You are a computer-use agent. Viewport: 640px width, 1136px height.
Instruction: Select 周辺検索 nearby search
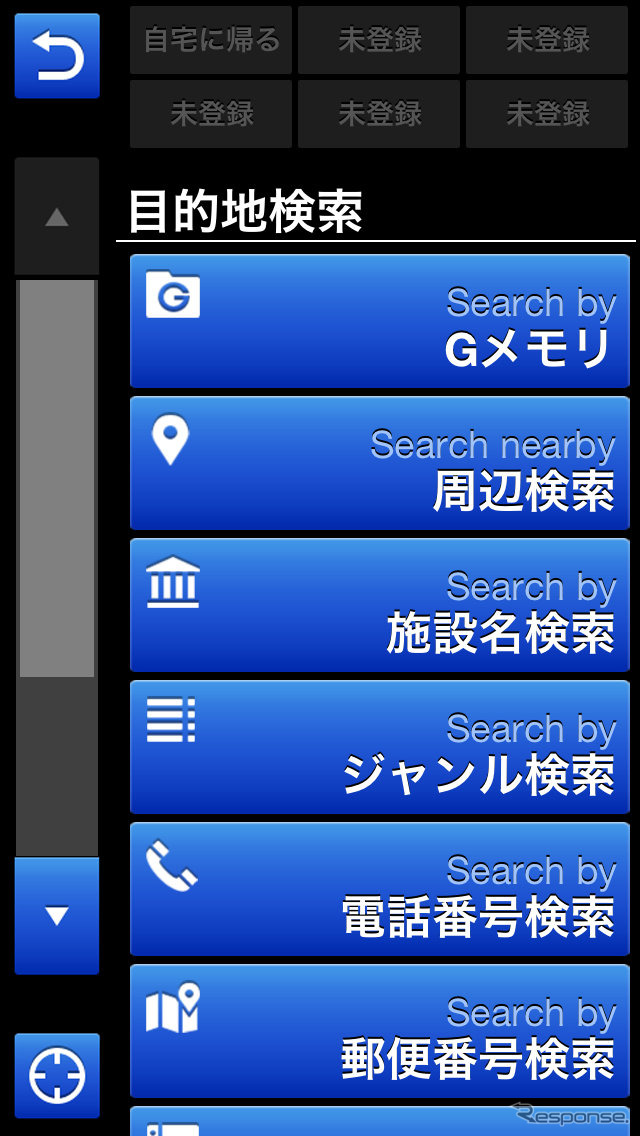pyautogui.click(x=380, y=463)
